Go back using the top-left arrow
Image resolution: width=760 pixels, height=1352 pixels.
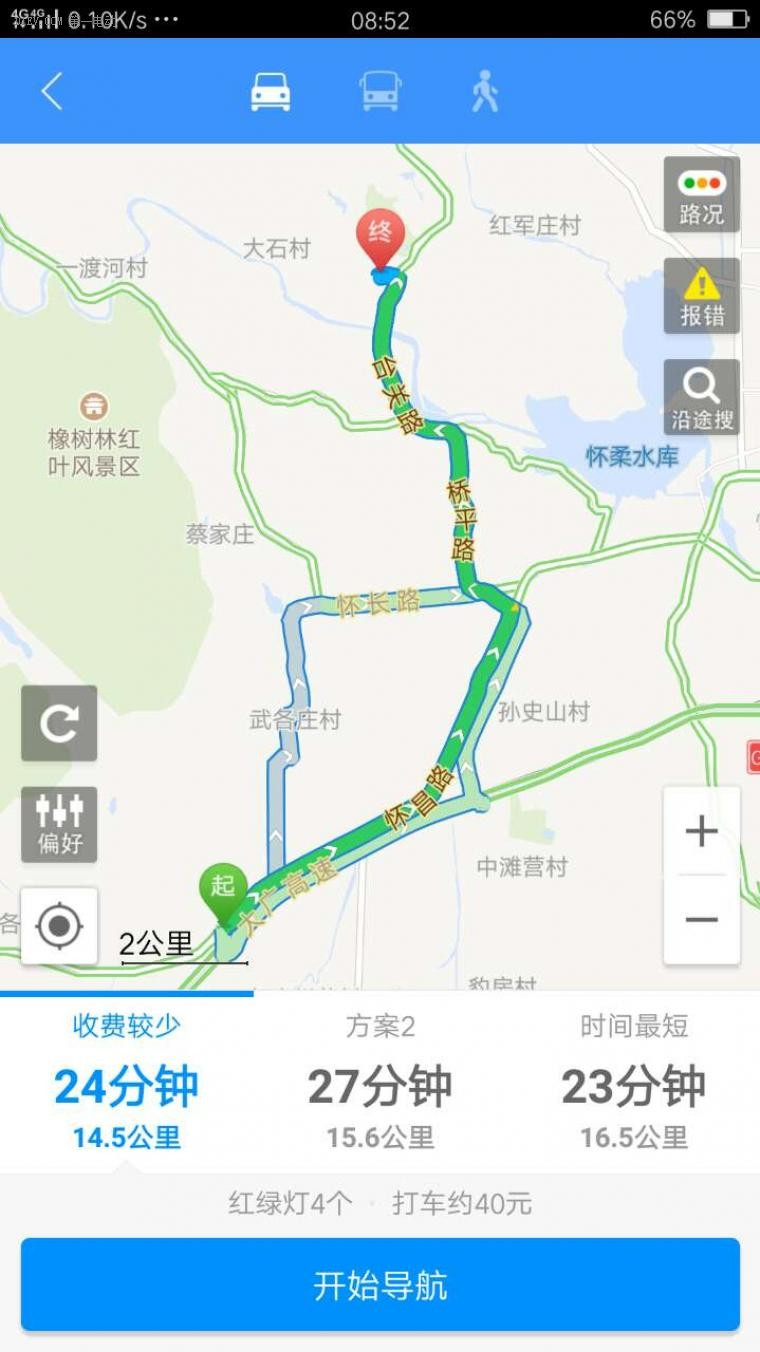(52, 91)
